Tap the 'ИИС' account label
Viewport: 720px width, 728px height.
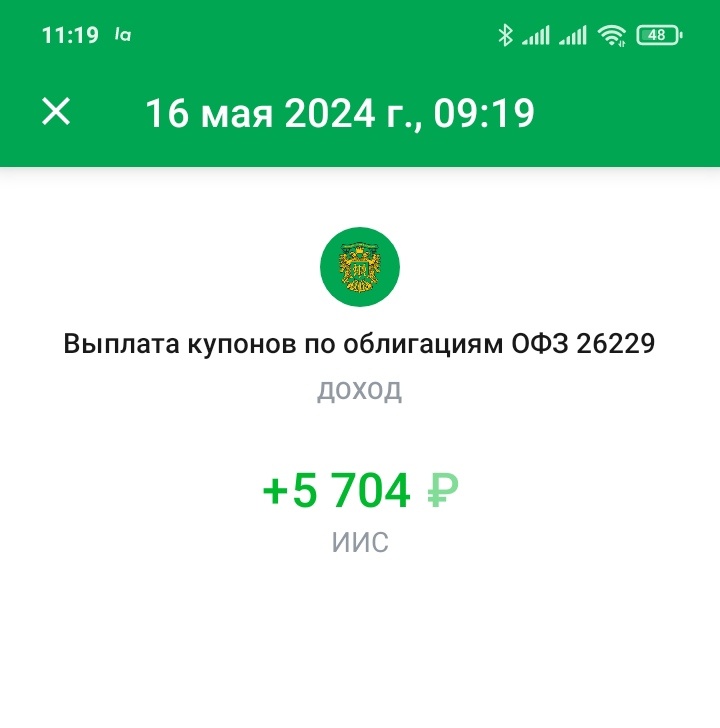point(359,541)
